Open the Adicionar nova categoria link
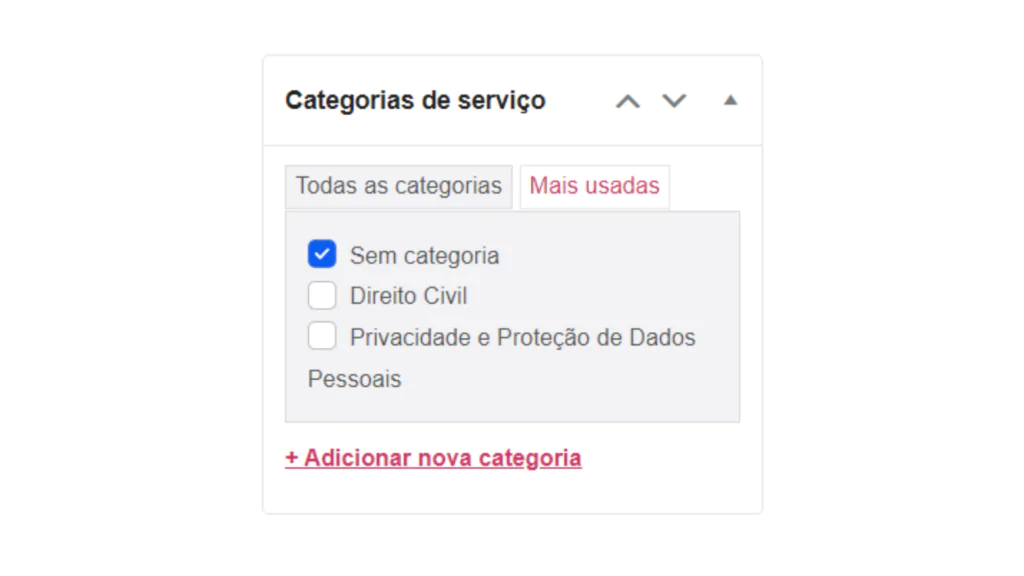Screen dimensions: 1024x576 (x=433, y=458)
